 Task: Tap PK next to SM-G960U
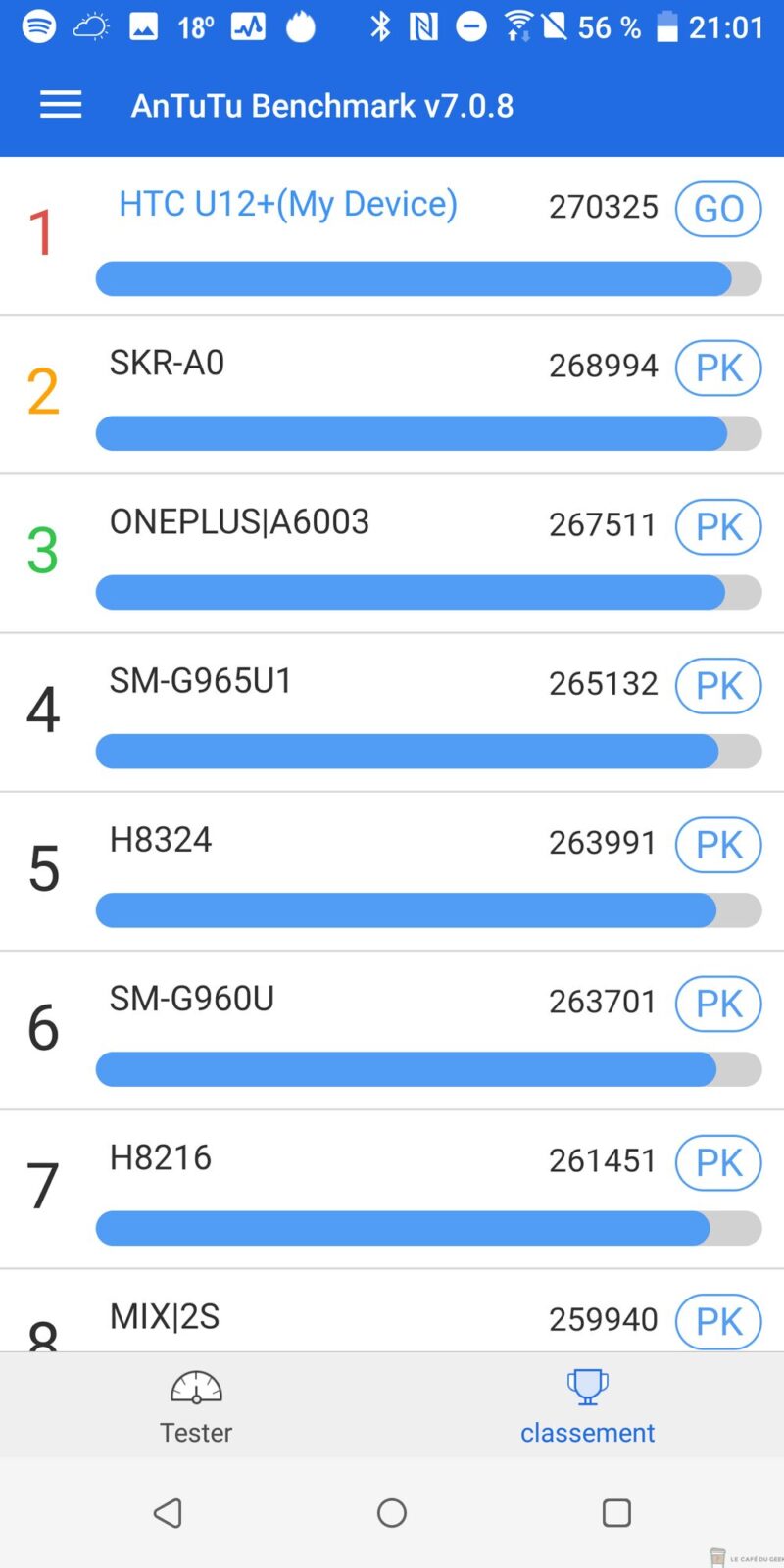coord(718,1004)
